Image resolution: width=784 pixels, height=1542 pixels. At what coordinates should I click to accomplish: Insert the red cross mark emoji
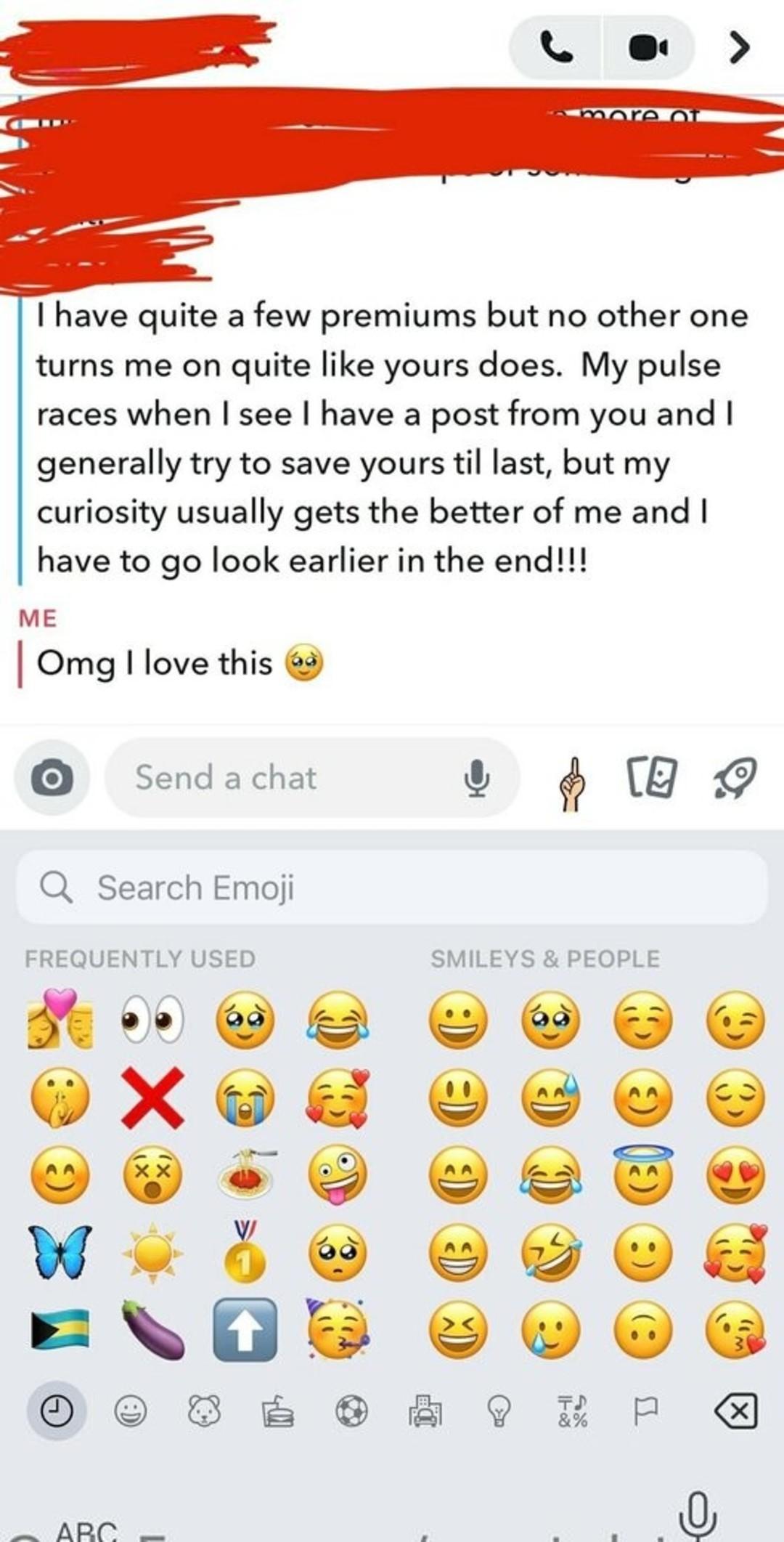click(x=152, y=1097)
